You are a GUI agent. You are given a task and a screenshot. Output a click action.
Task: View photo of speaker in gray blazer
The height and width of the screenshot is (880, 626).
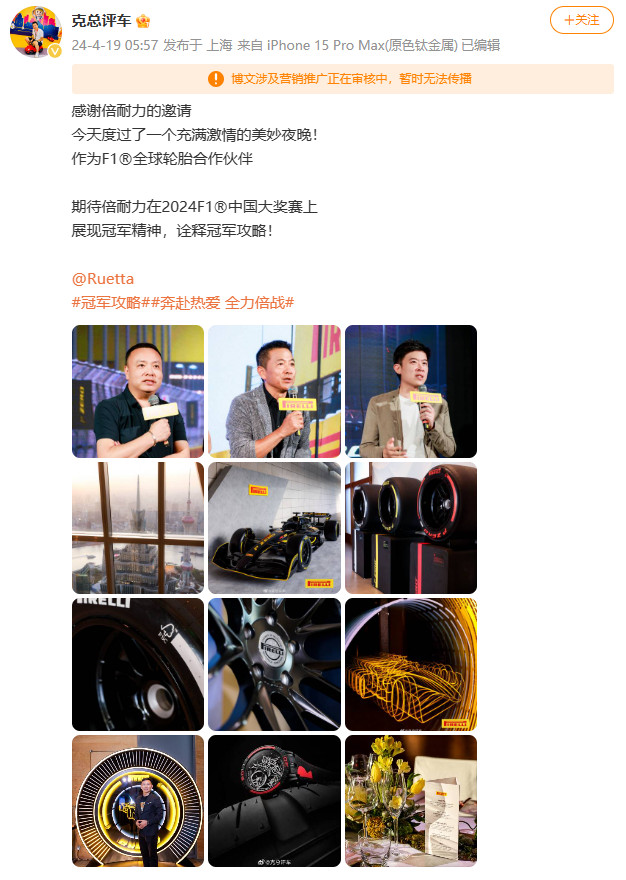point(274,391)
